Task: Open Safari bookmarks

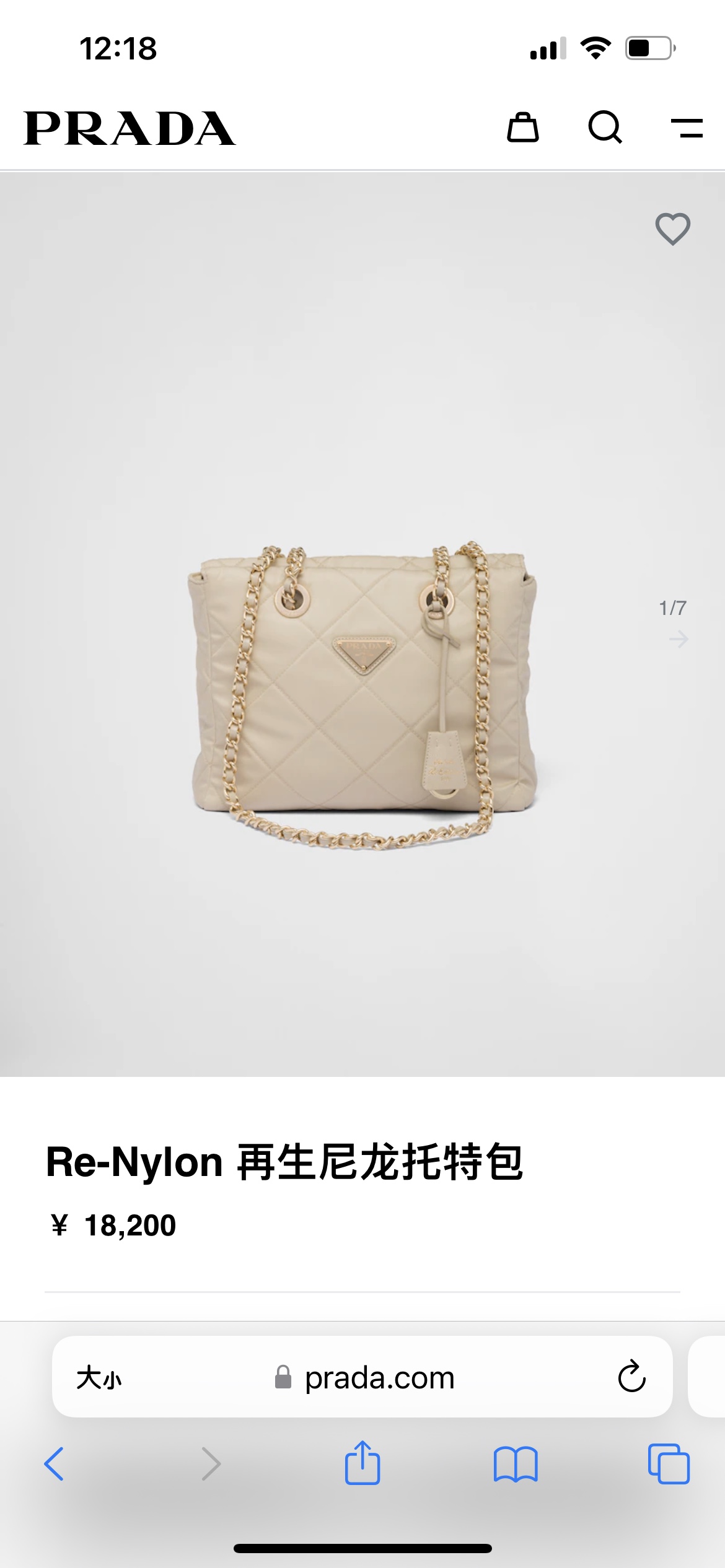Action: tap(516, 1465)
